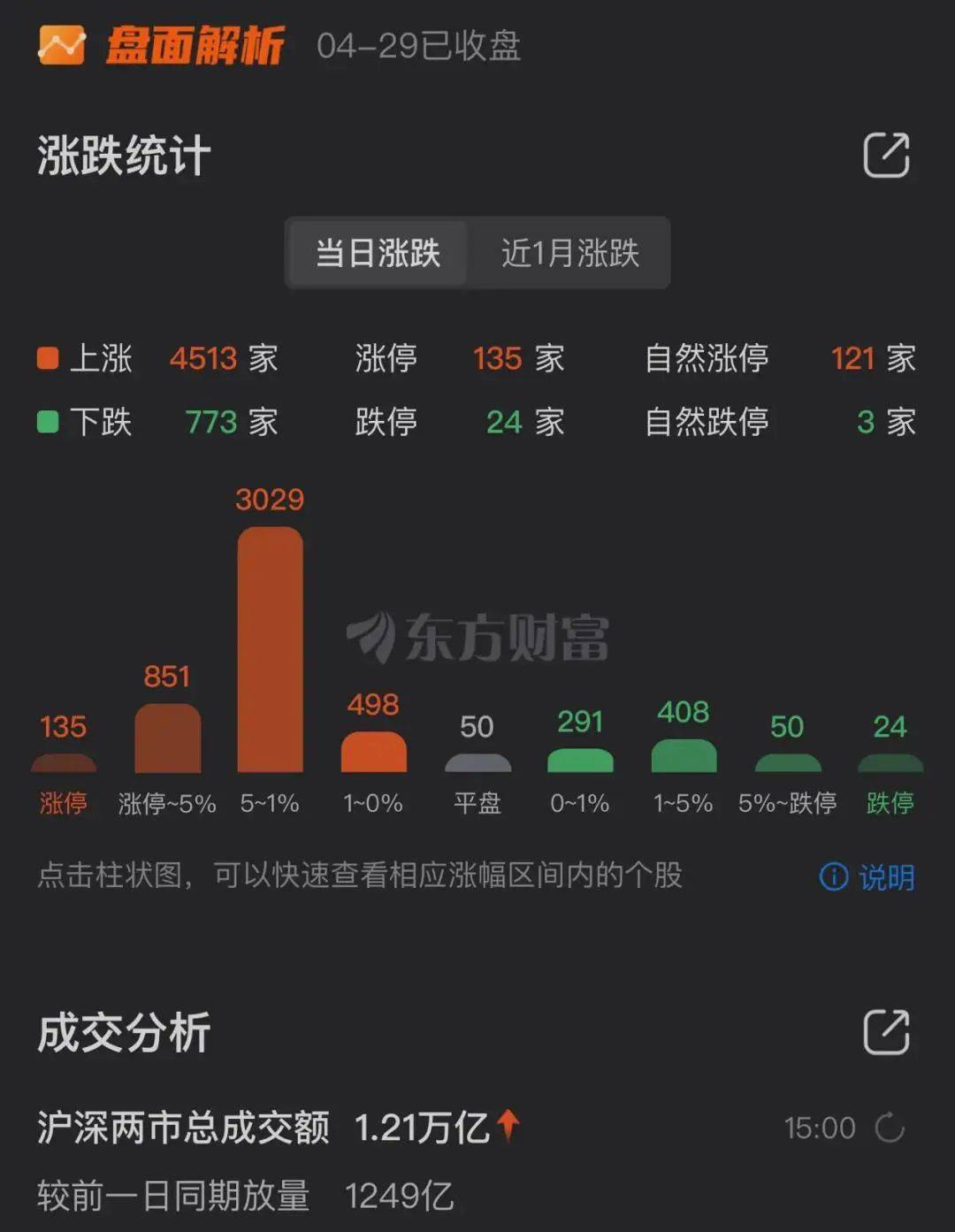Viewport: 955px width, 1232px height.
Task: Select the 当日涨跌 tab
Action: click(x=378, y=254)
